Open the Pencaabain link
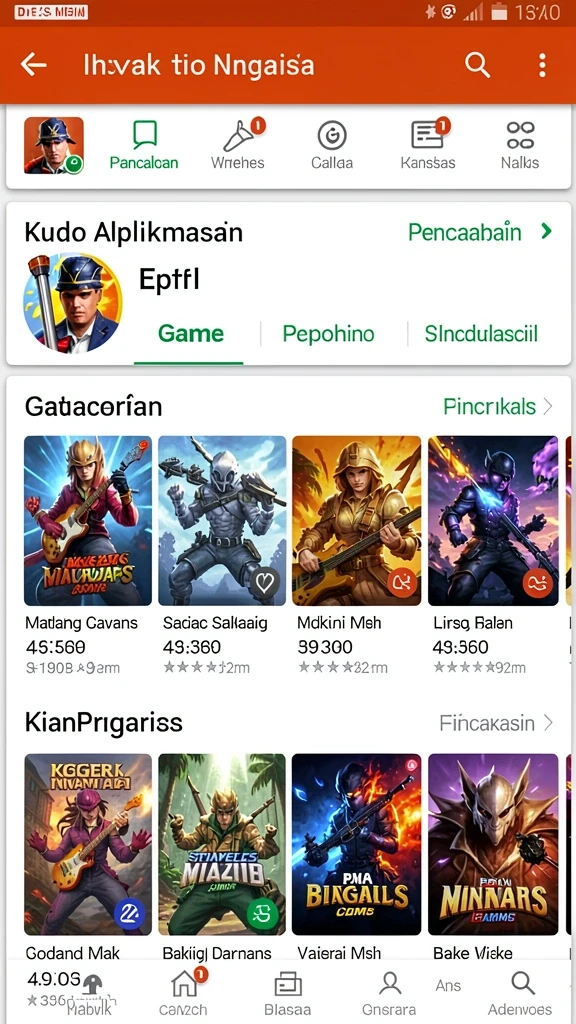Viewport: 576px width, 1024px height. tap(480, 232)
